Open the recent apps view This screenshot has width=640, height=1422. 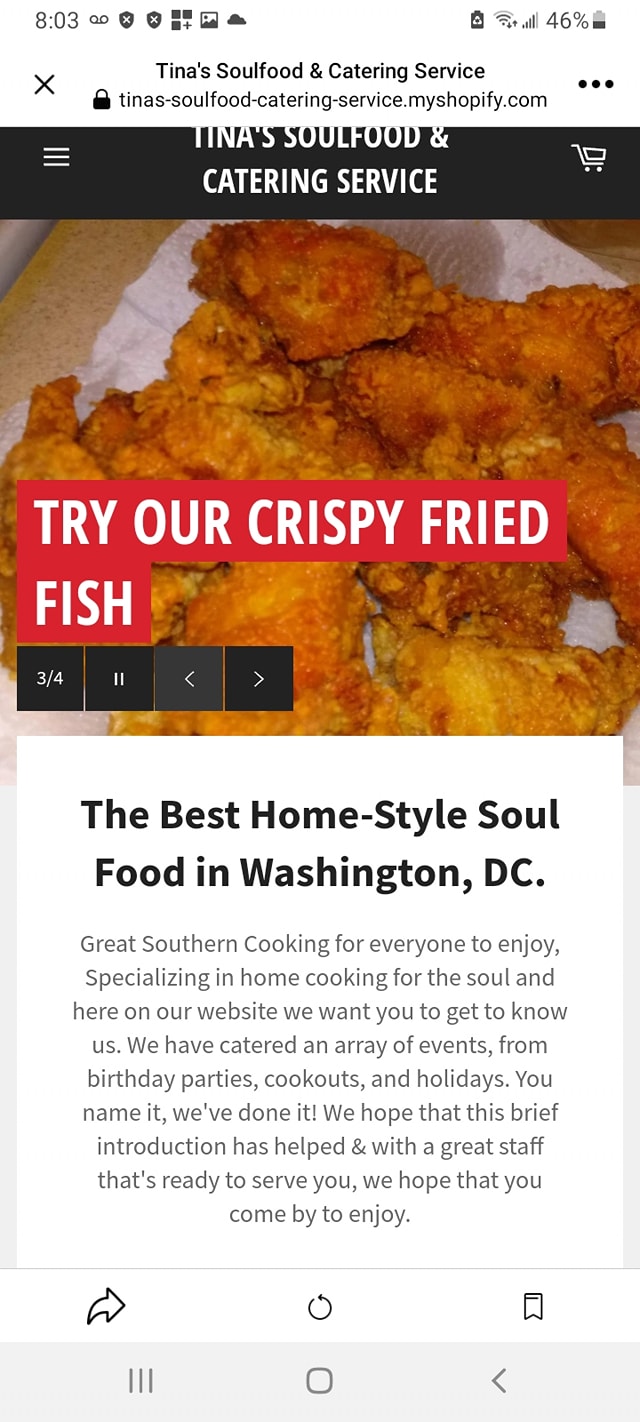pos(141,1381)
